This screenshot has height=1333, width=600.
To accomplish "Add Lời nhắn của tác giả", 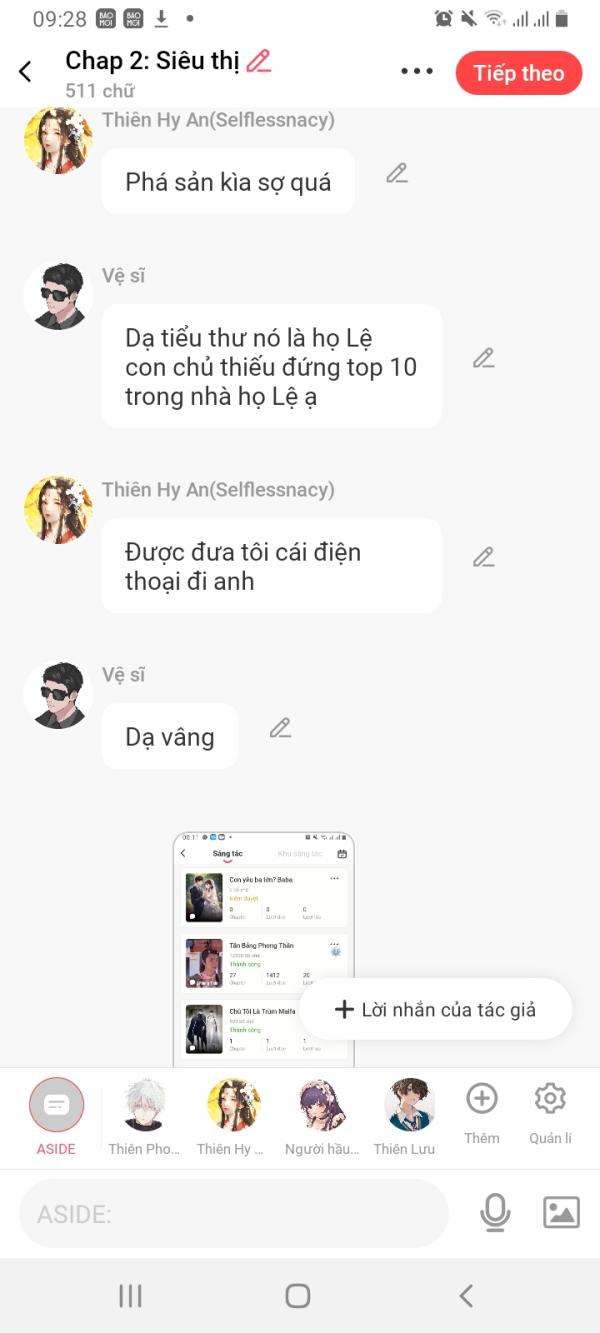I will point(436,1009).
